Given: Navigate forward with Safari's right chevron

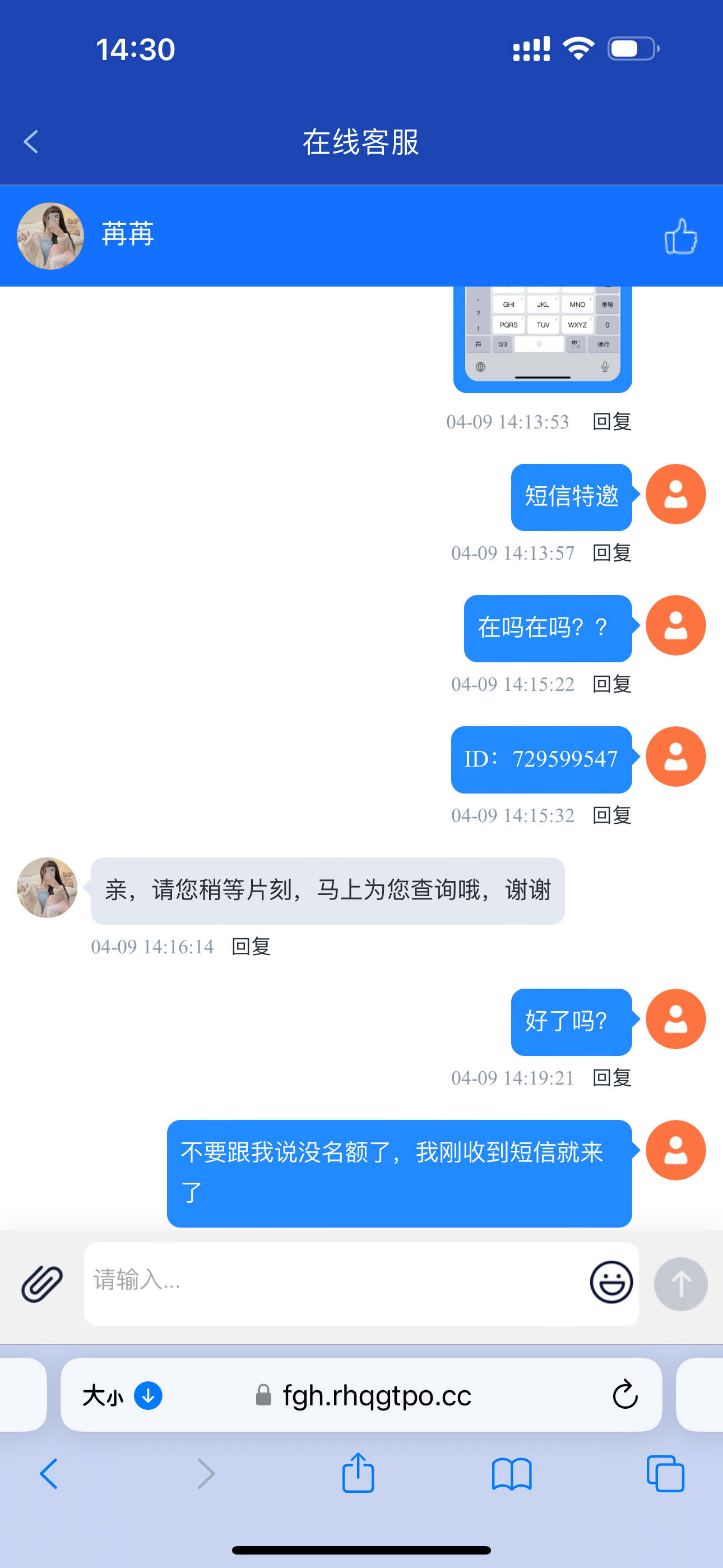Looking at the screenshot, I should (x=206, y=1474).
